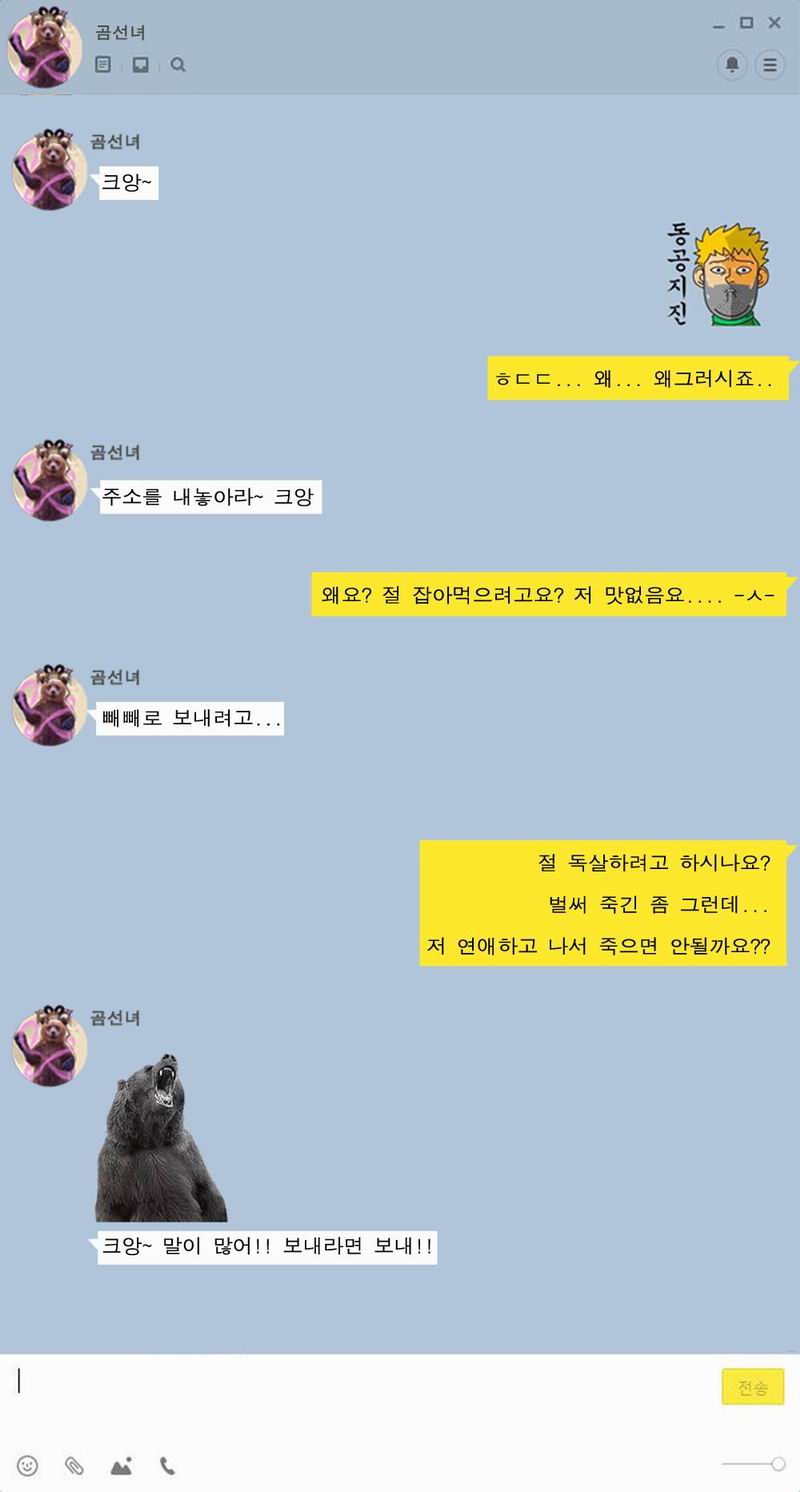Open the chat menu icon

click(x=769, y=65)
